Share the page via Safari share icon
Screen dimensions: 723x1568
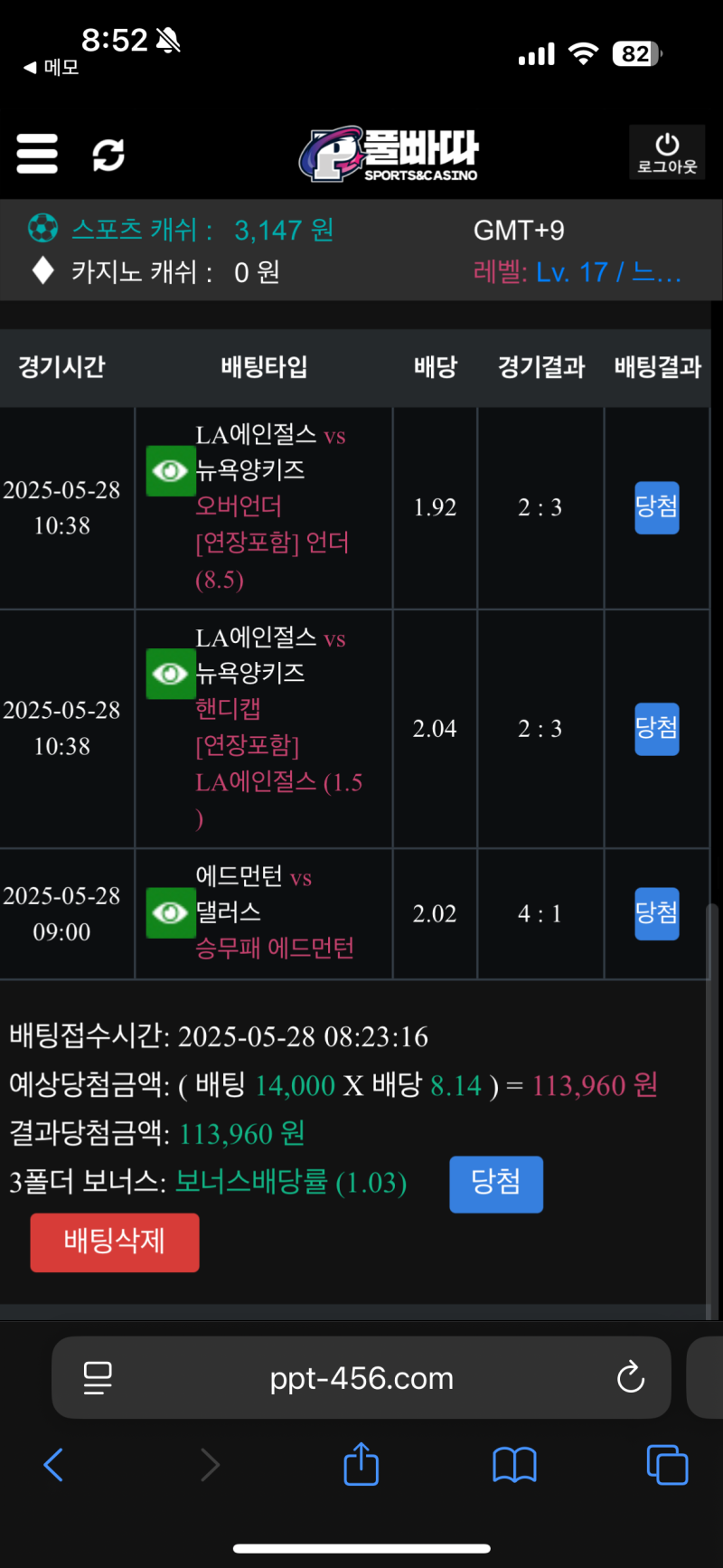(x=361, y=1464)
